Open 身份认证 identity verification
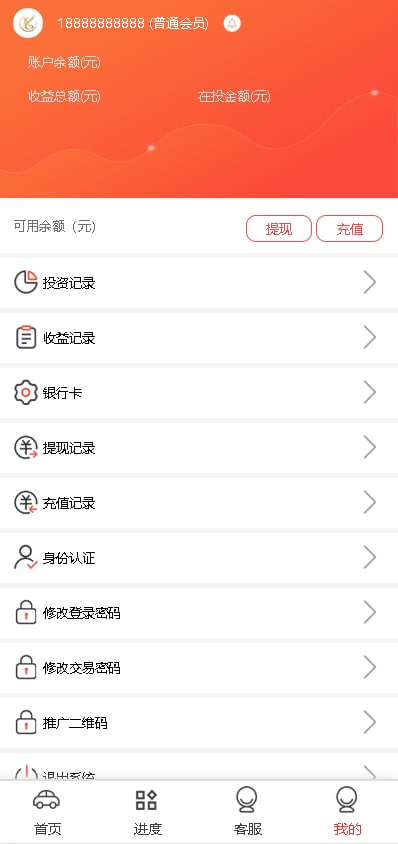398x844 pixels. (x=199, y=558)
